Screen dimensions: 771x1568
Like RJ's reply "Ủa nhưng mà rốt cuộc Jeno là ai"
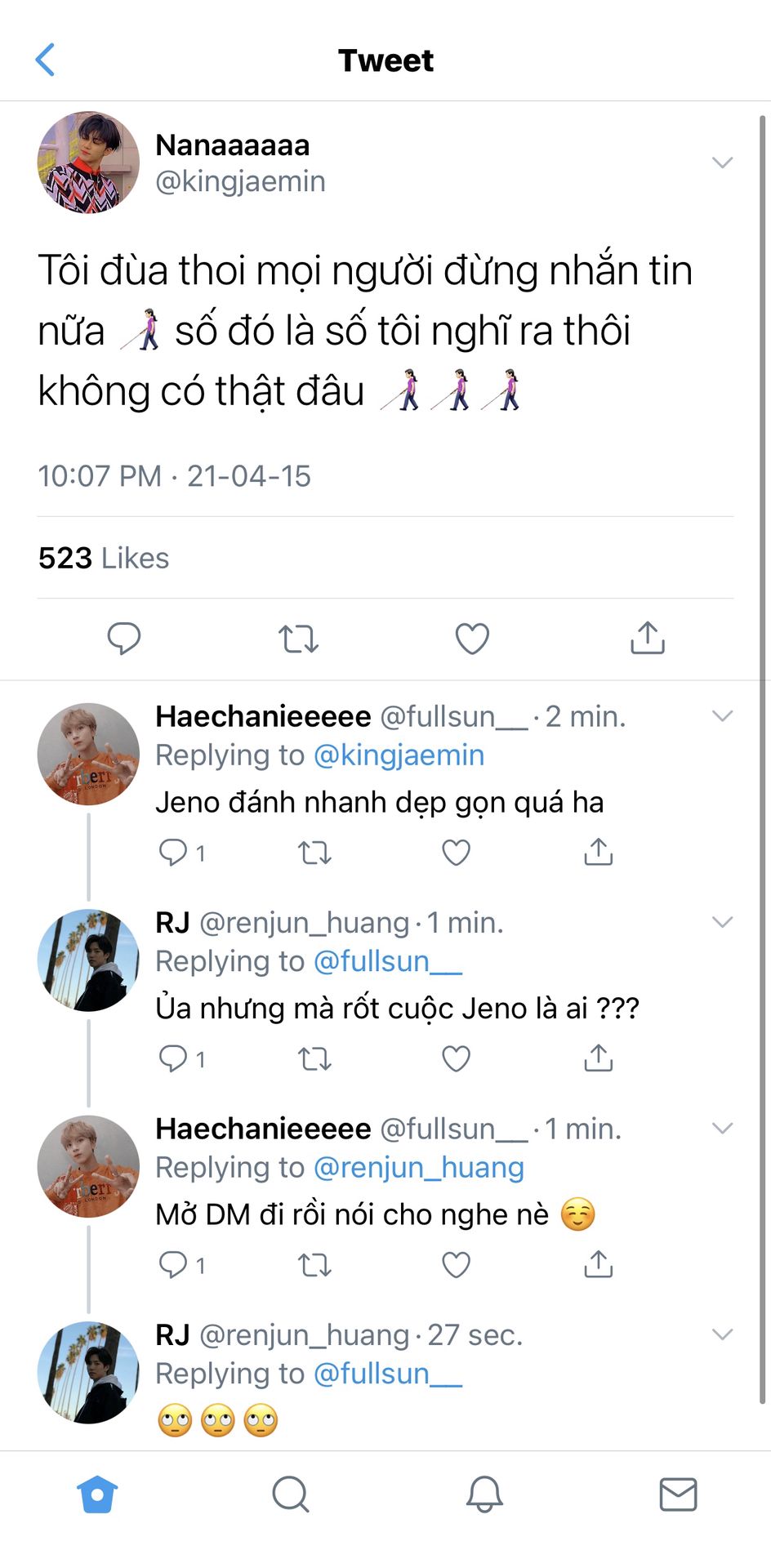456,1059
